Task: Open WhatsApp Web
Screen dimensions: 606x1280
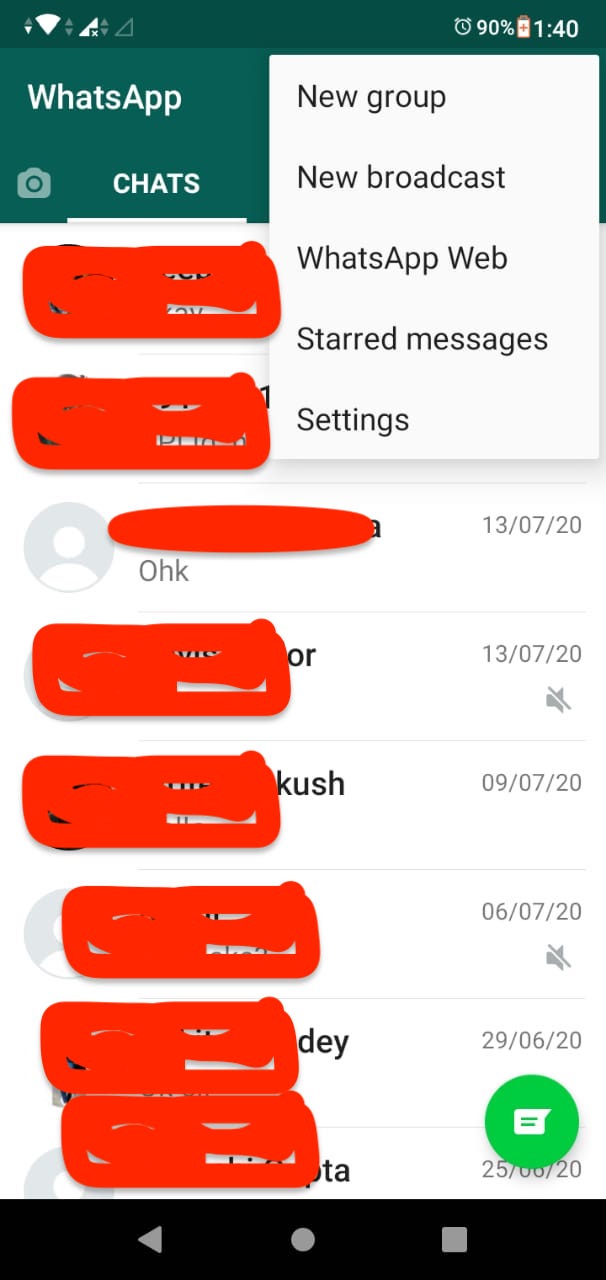Action: (x=435, y=258)
